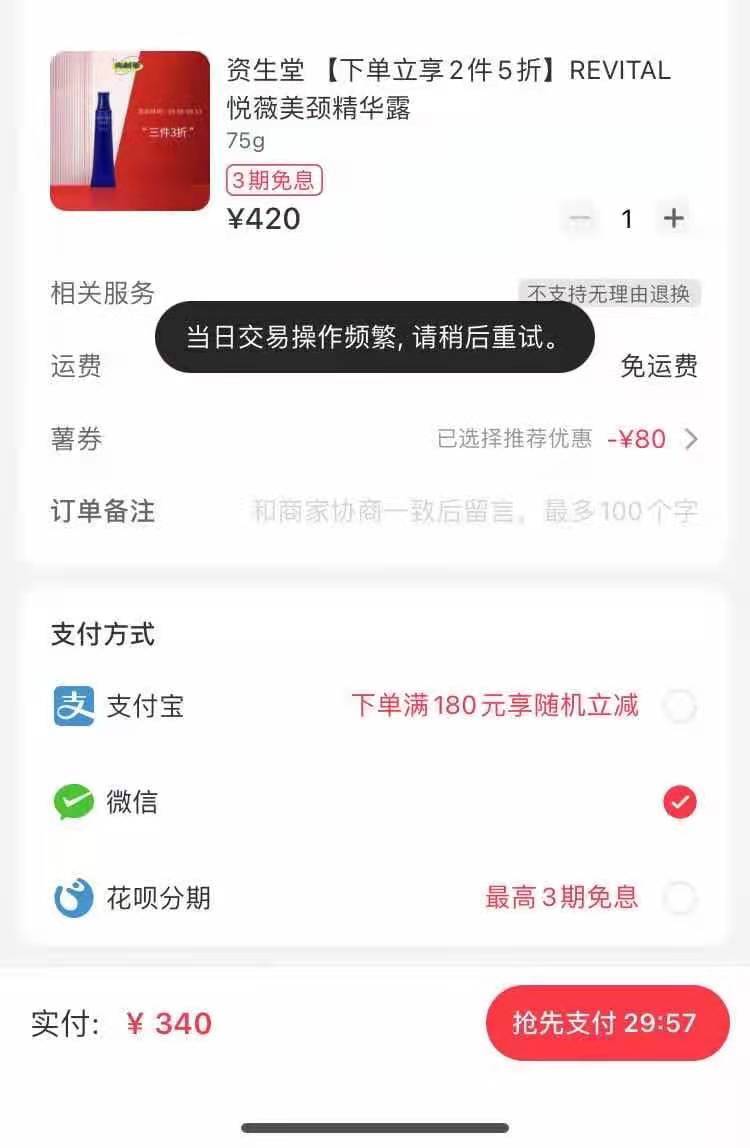Select Alipay as payment method

(x=679, y=706)
